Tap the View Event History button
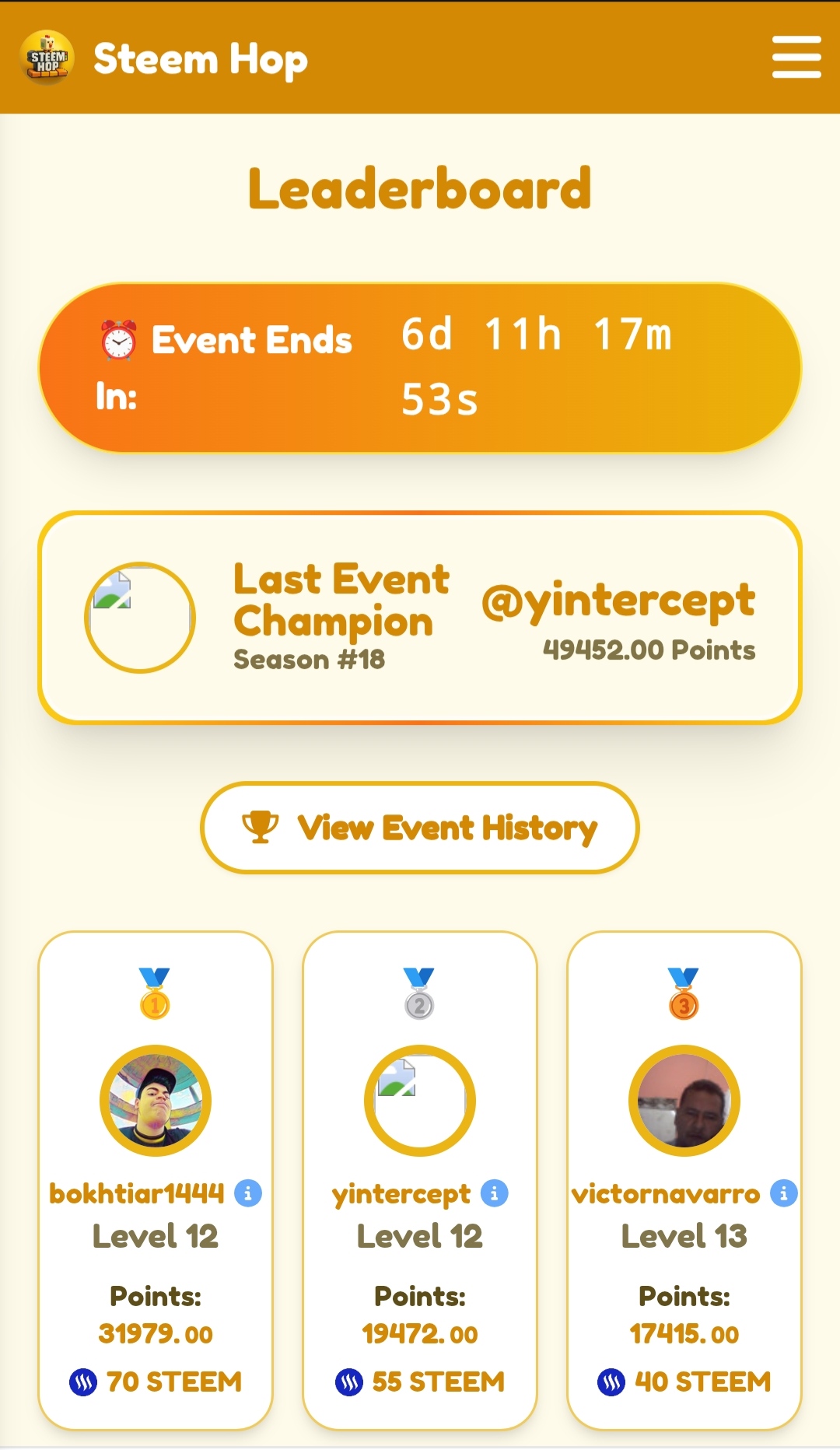Image resolution: width=840 pixels, height=1450 pixels. tap(420, 828)
